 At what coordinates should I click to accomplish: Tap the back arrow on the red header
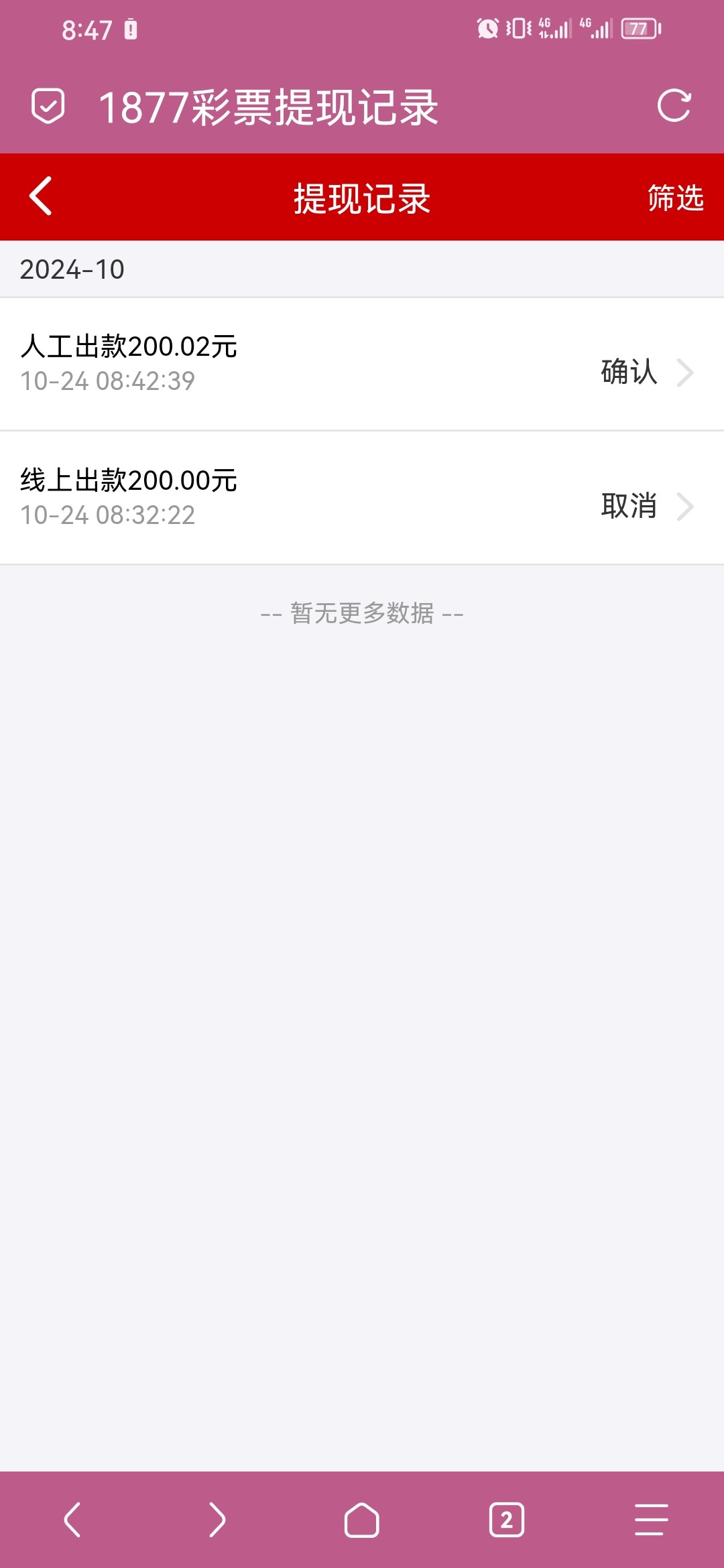pyautogui.click(x=40, y=196)
